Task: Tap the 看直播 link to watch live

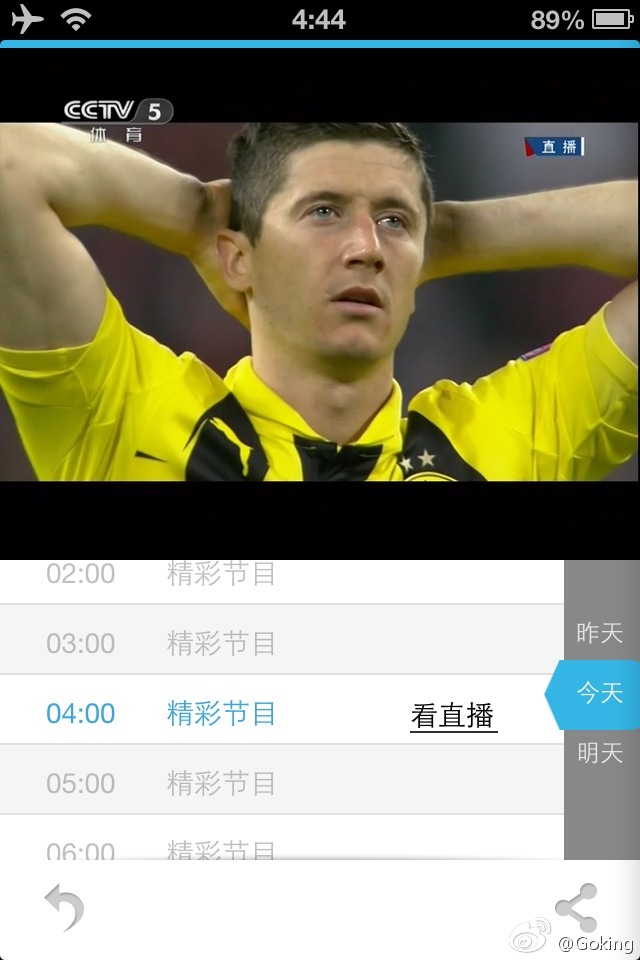Action: pyautogui.click(x=453, y=715)
